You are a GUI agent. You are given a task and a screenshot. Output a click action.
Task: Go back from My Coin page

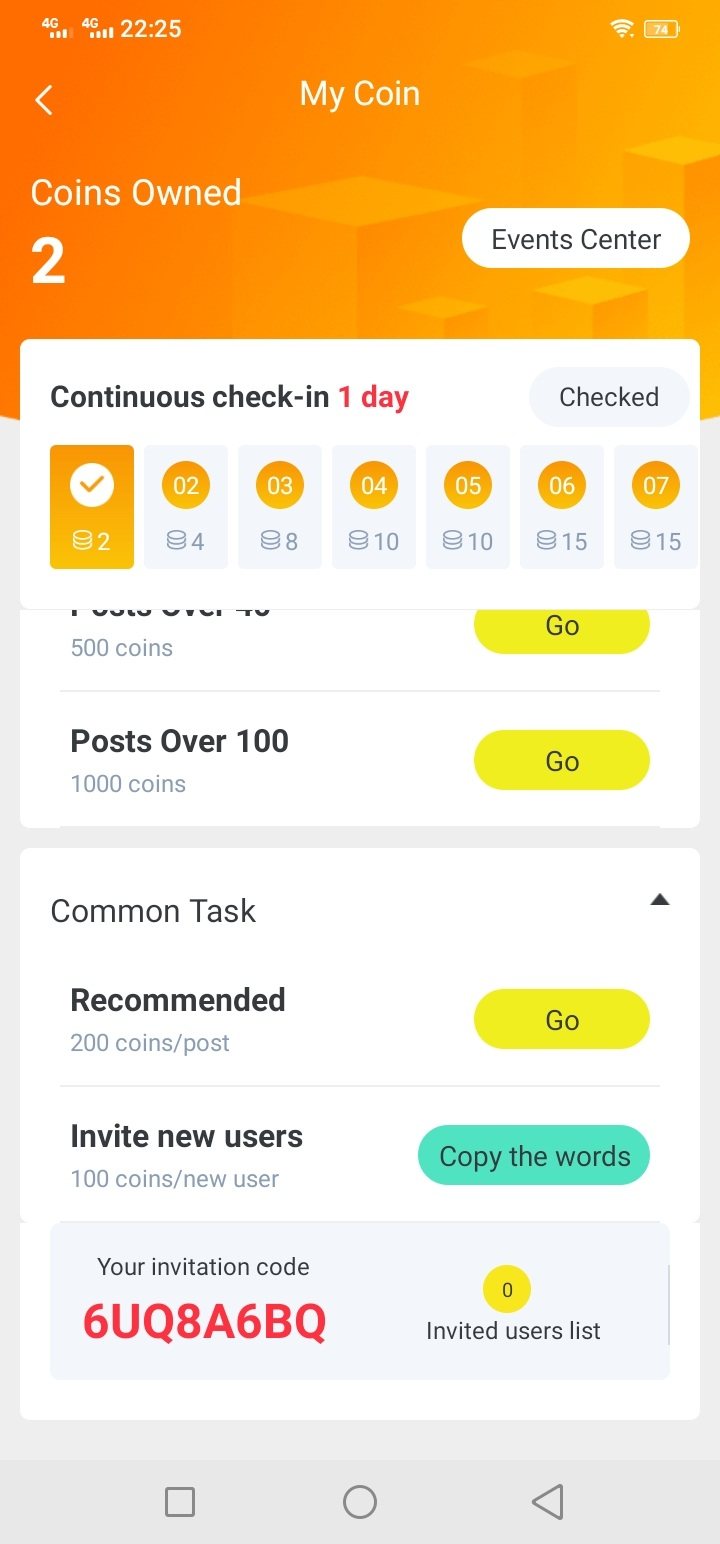(x=44, y=100)
